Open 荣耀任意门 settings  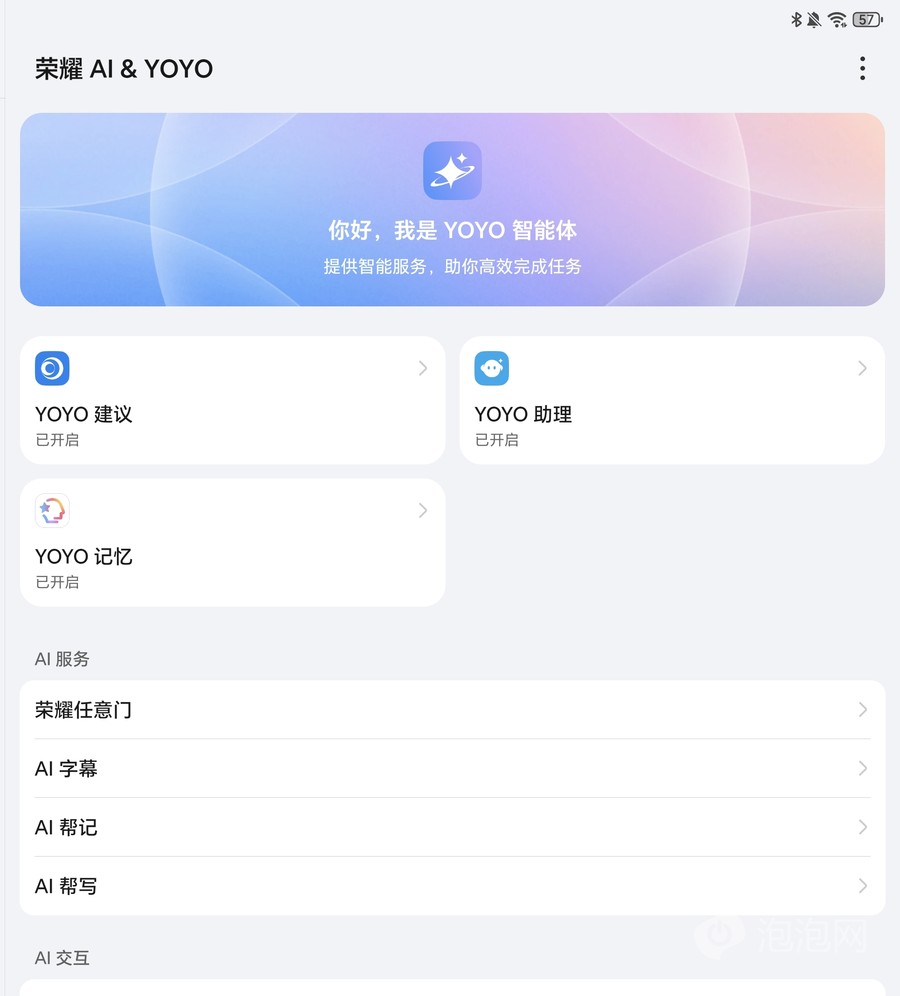click(452, 710)
